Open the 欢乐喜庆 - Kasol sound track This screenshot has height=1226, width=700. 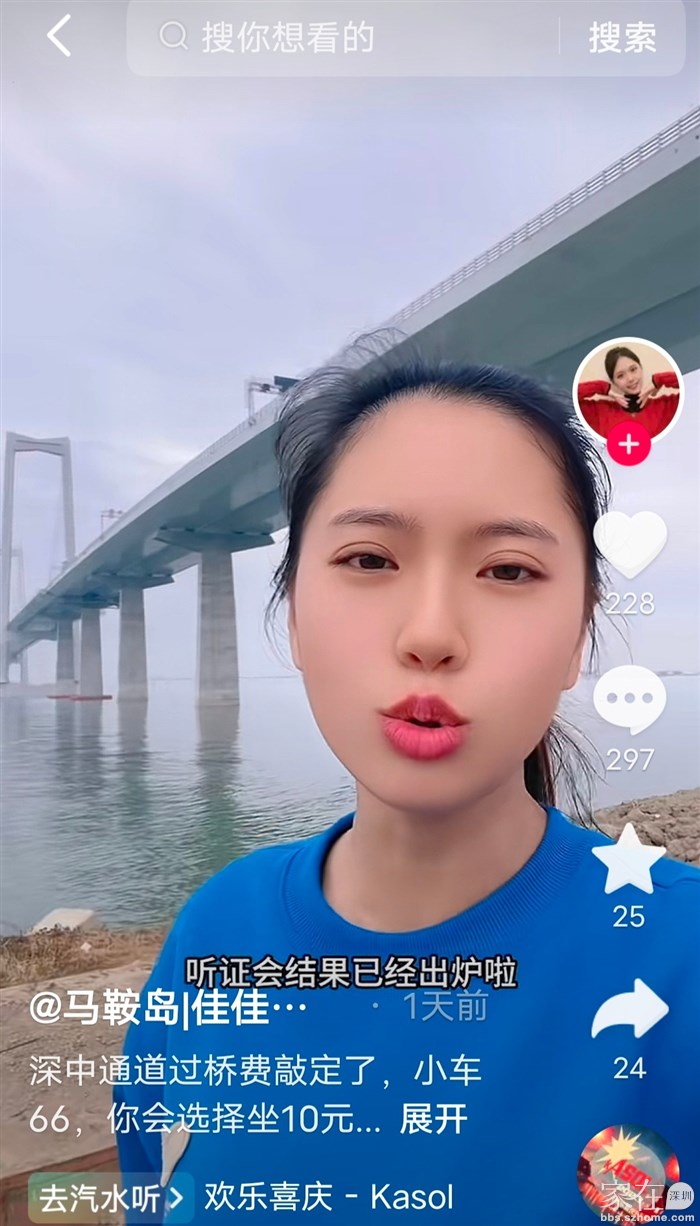[328, 1197]
